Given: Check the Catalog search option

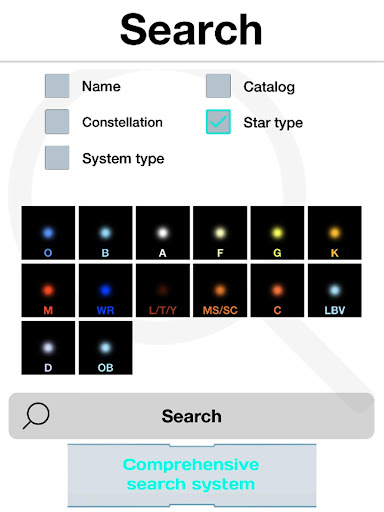Looking at the screenshot, I should pyautogui.click(x=218, y=86).
